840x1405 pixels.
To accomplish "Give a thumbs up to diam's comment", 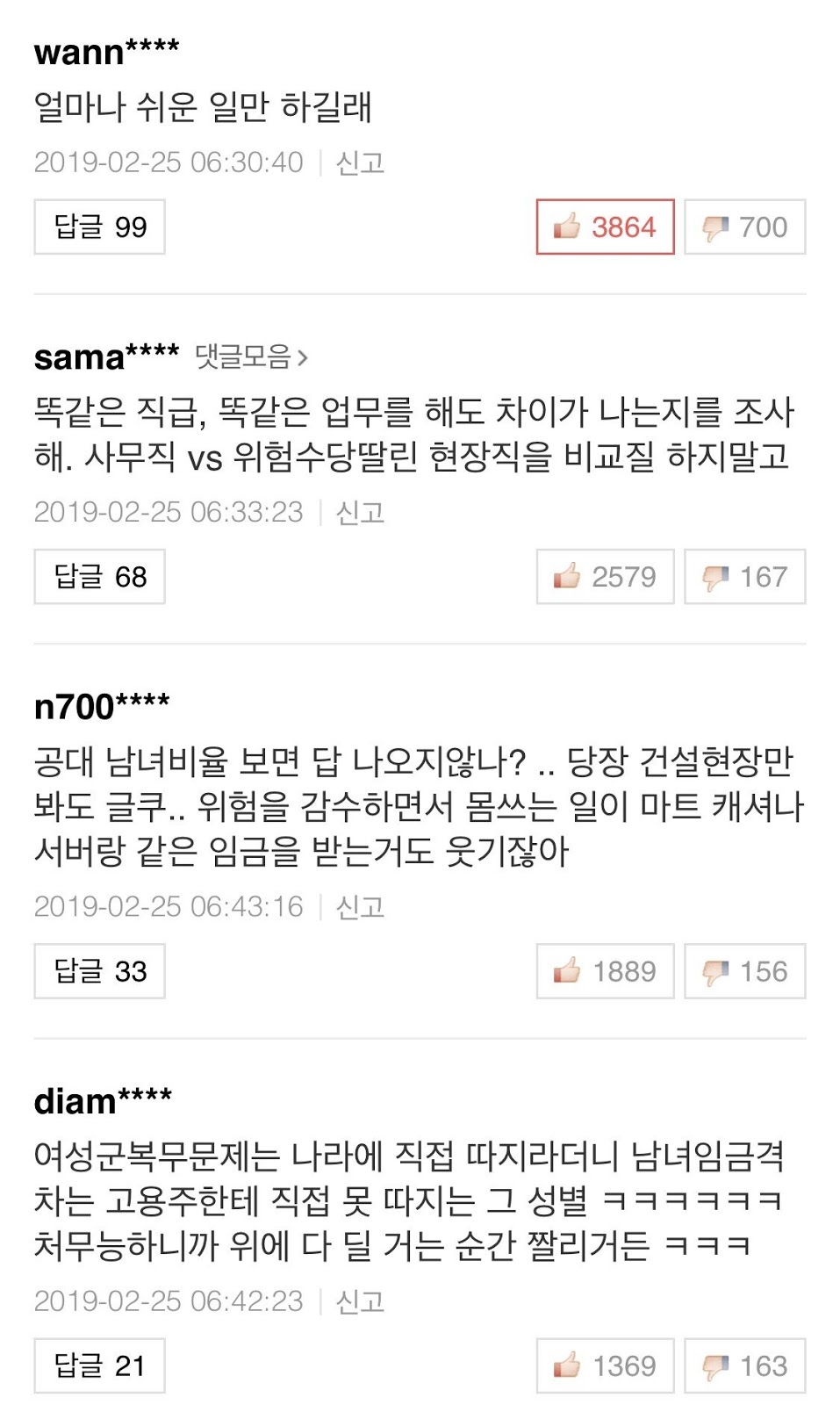I will (605, 1365).
